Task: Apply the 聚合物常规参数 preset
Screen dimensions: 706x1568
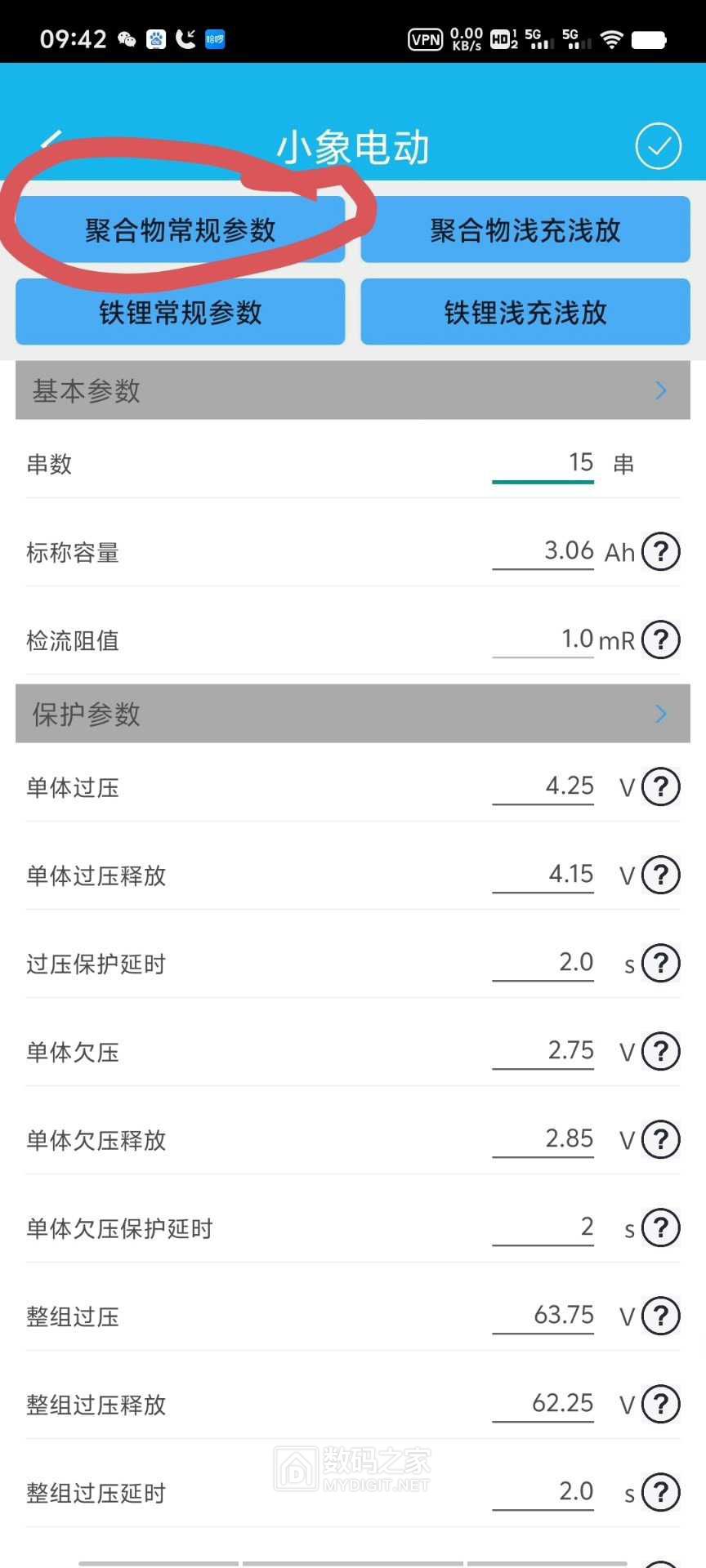Action: (x=181, y=230)
